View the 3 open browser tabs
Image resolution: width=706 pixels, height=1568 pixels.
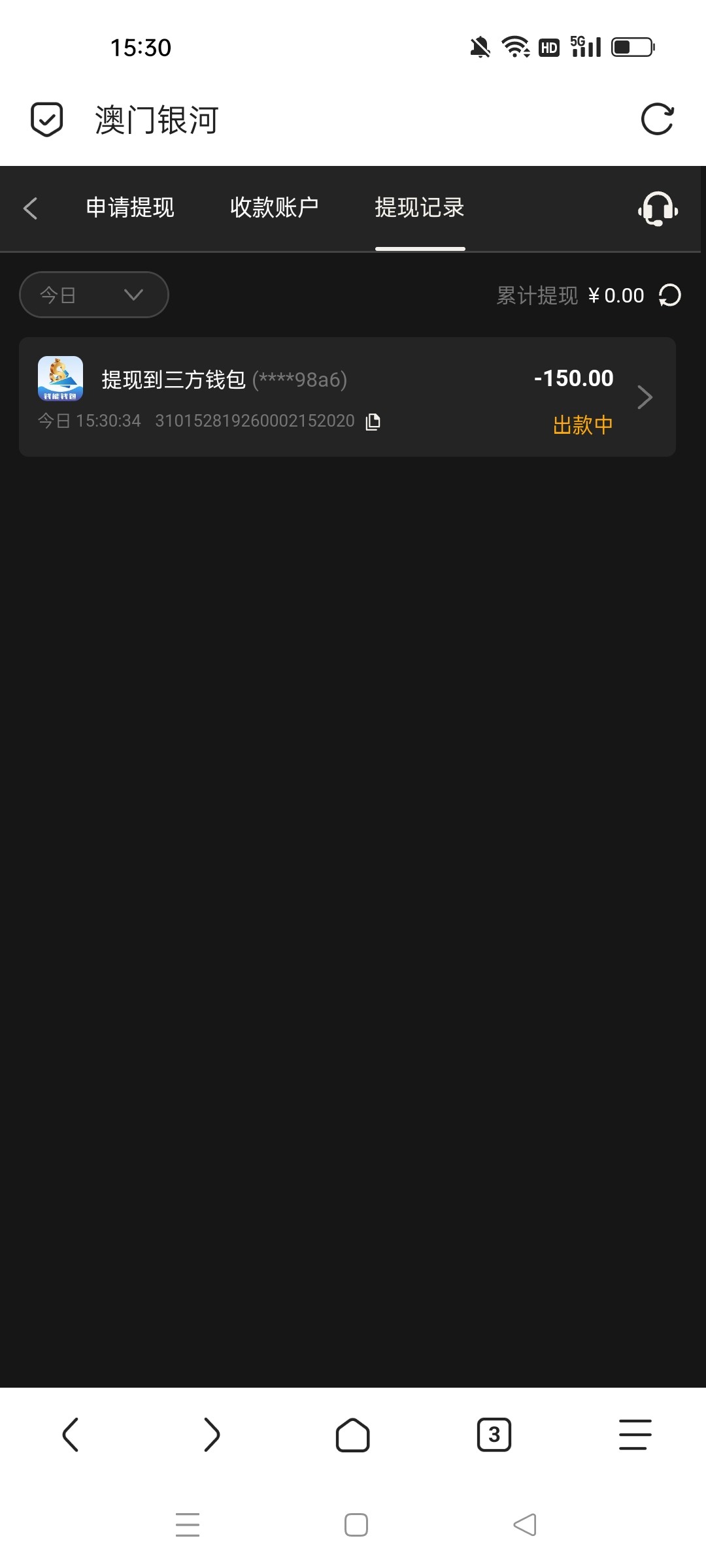coord(494,1435)
